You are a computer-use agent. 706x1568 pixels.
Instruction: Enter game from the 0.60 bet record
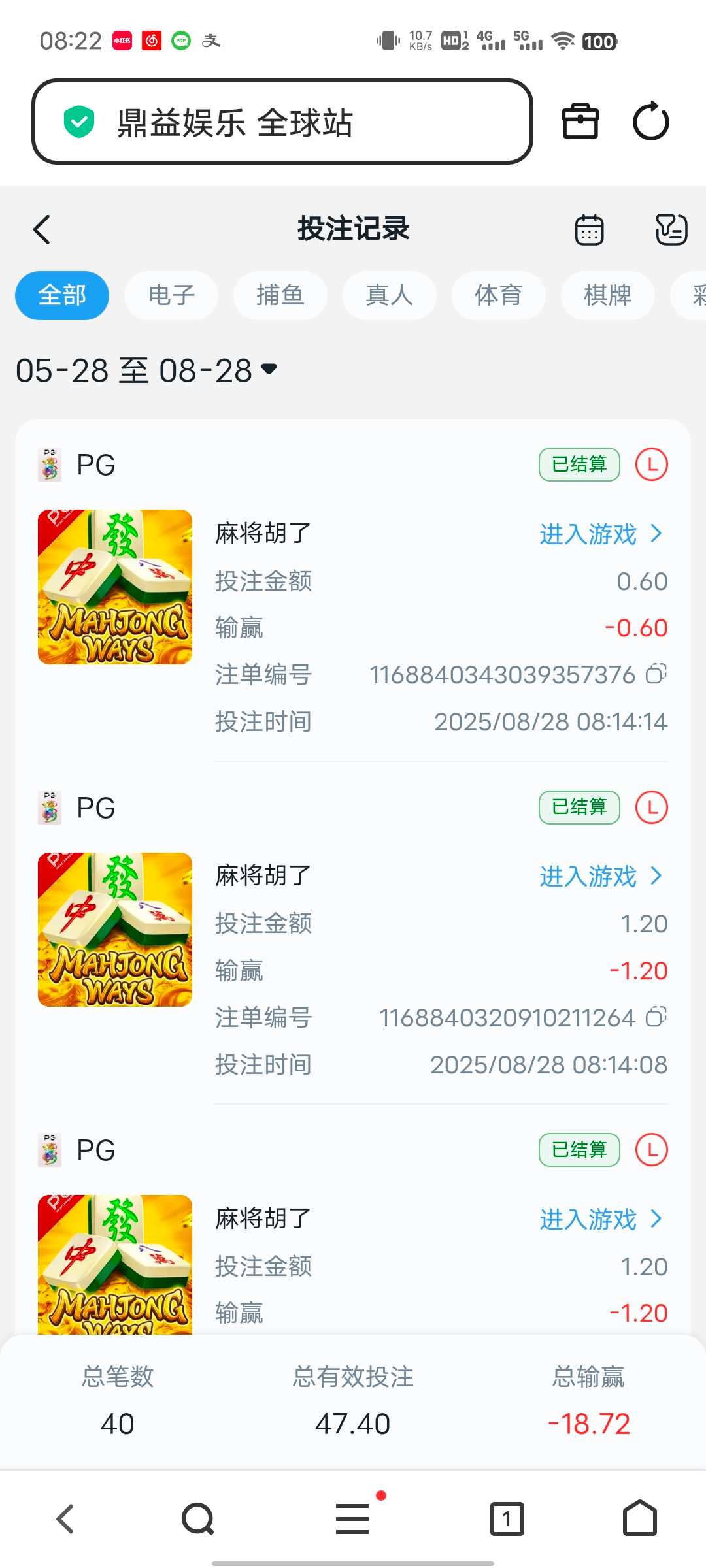(600, 534)
